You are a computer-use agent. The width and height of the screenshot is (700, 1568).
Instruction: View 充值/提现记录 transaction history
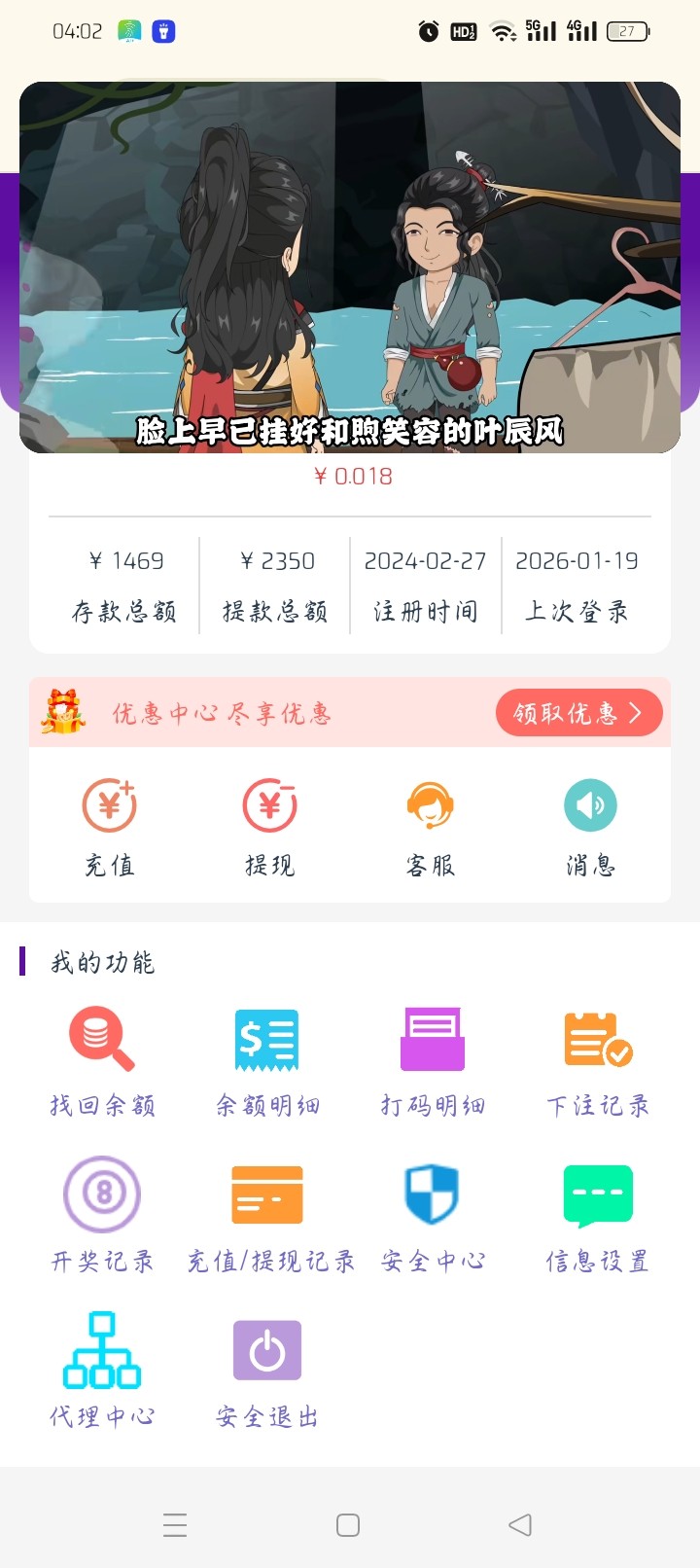click(x=269, y=1216)
